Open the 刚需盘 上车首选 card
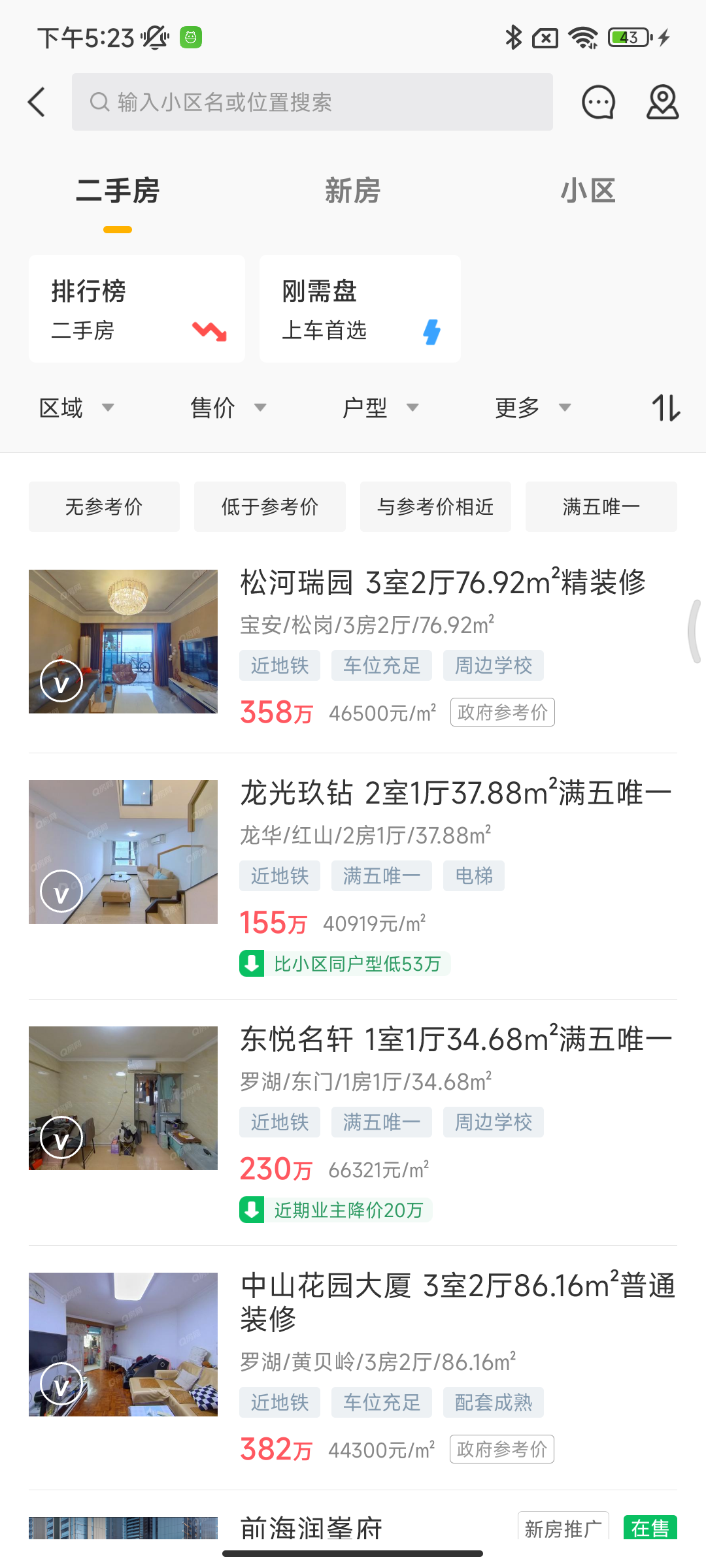 (360, 309)
